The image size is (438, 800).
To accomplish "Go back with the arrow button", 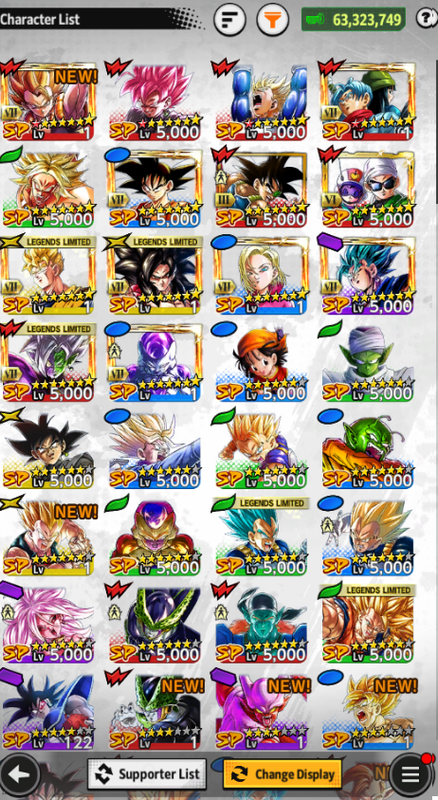I will (x=19, y=775).
